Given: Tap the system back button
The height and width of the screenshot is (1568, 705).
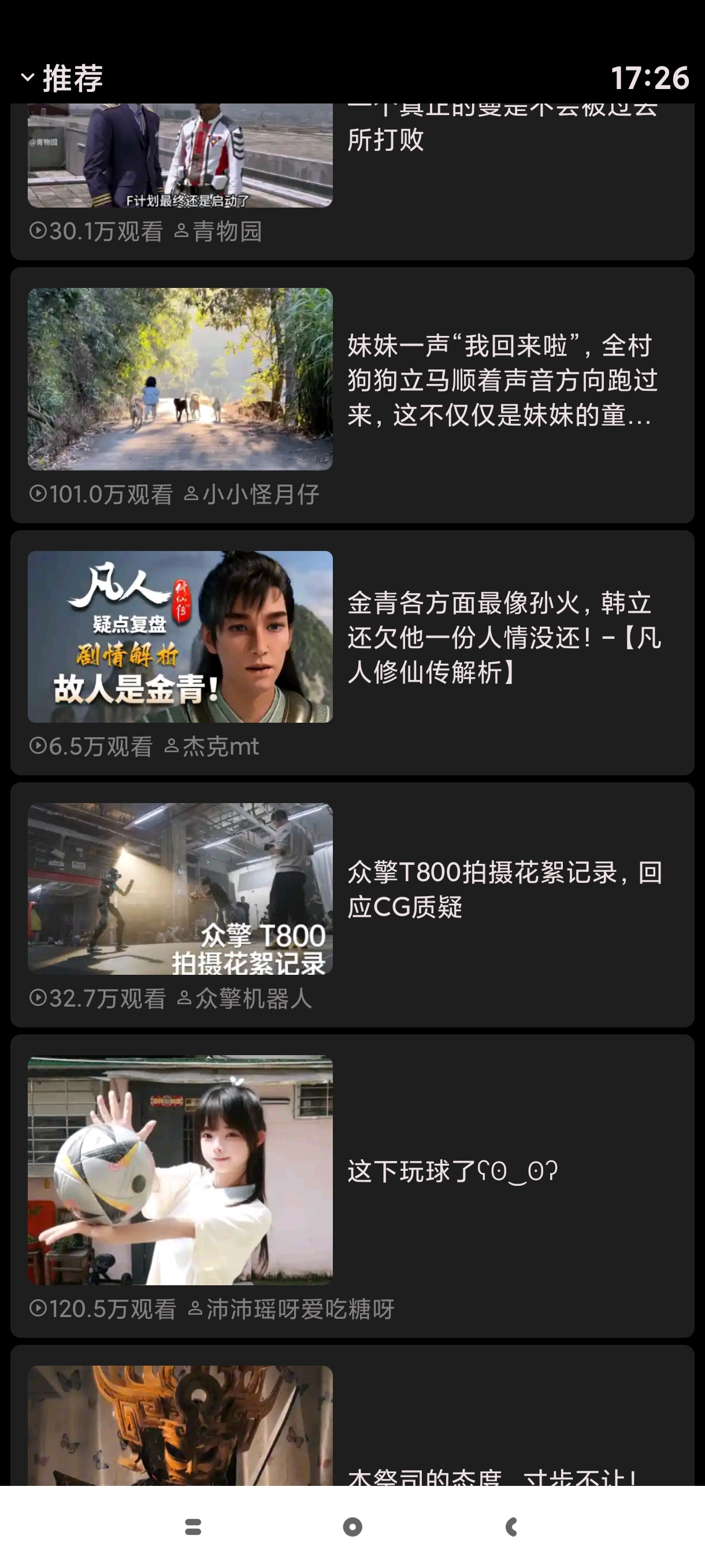Looking at the screenshot, I should tap(511, 1526).
